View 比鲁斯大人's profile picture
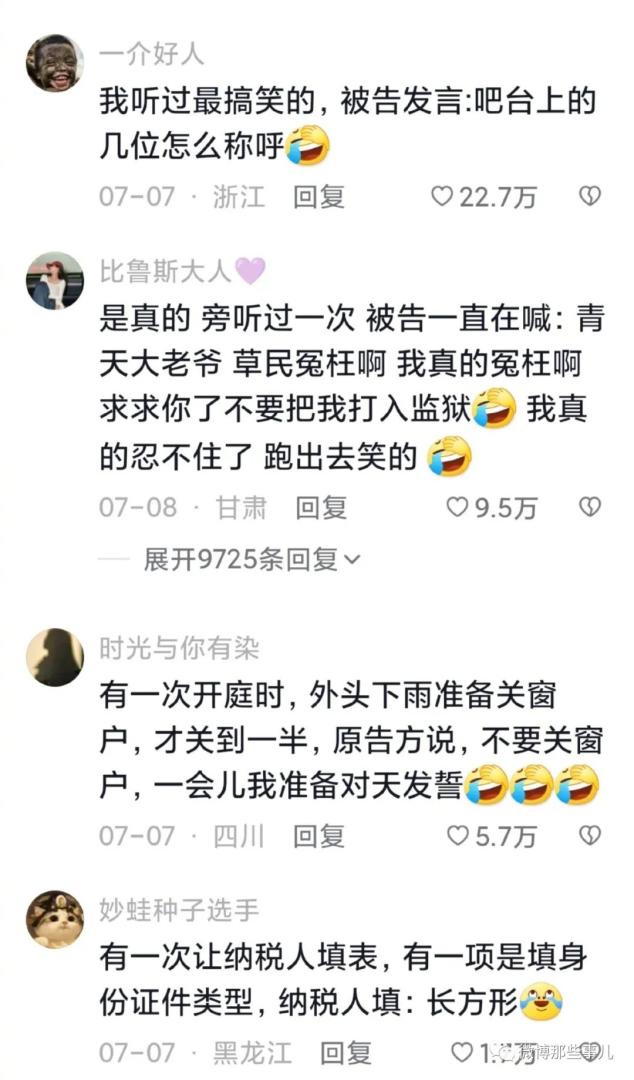This screenshot has width=634, height=1080. point(54,281)
